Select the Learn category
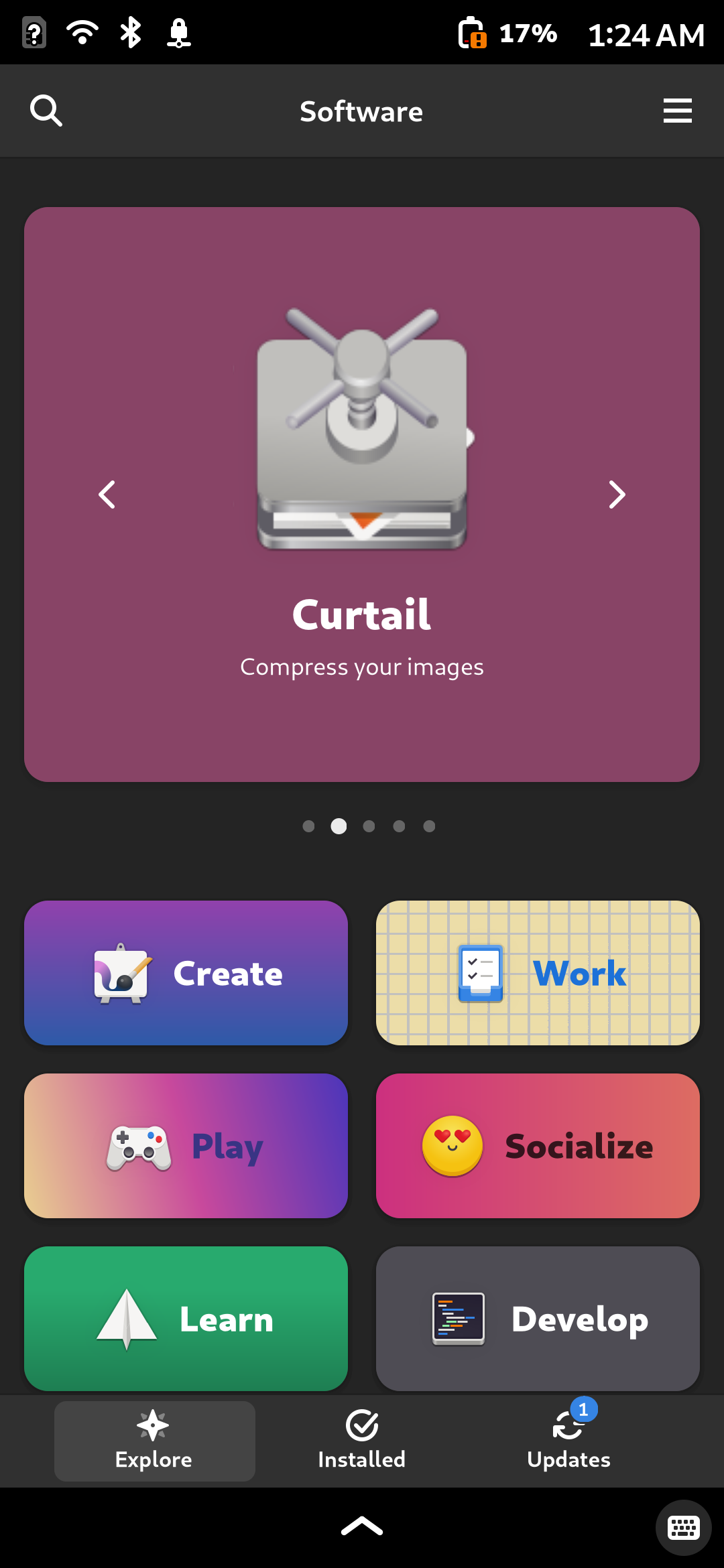Screen dimensions: 724x1568 tap(186, 1319)
